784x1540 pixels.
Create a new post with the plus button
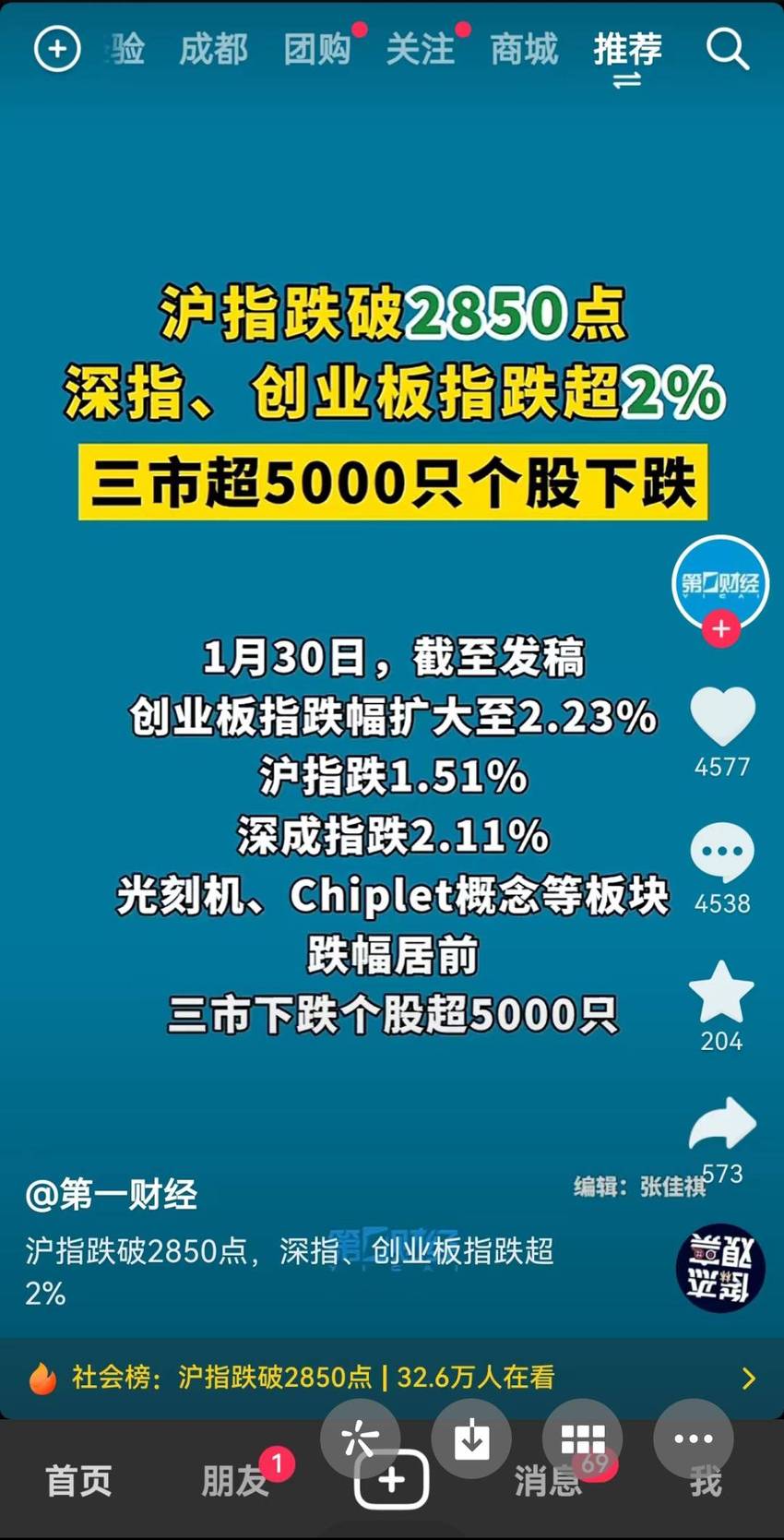coord(391,1480)
